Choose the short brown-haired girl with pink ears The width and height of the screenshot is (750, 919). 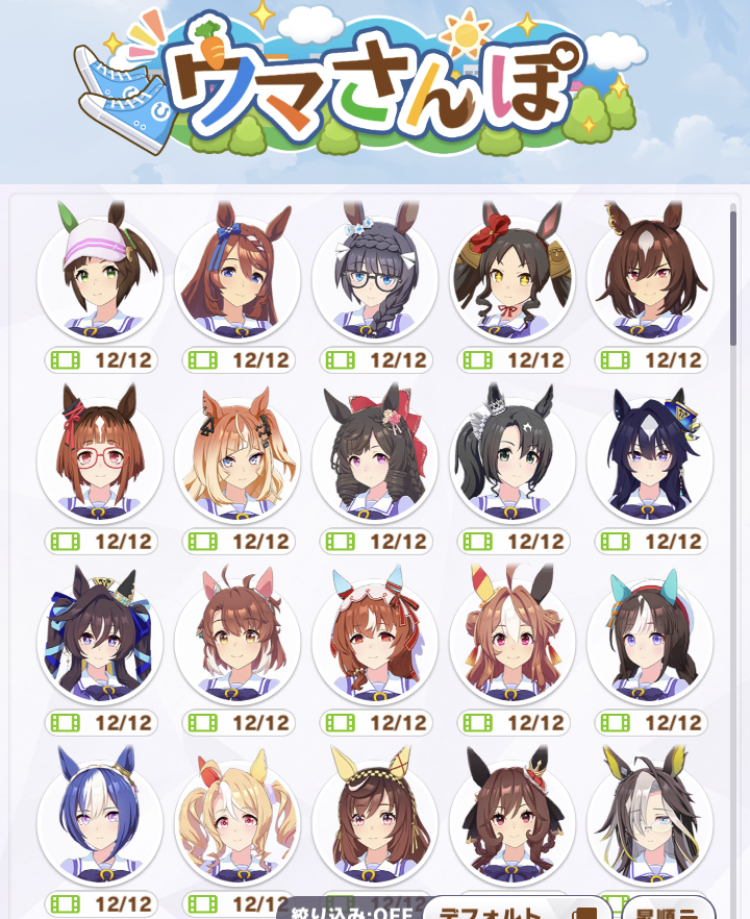238,637
